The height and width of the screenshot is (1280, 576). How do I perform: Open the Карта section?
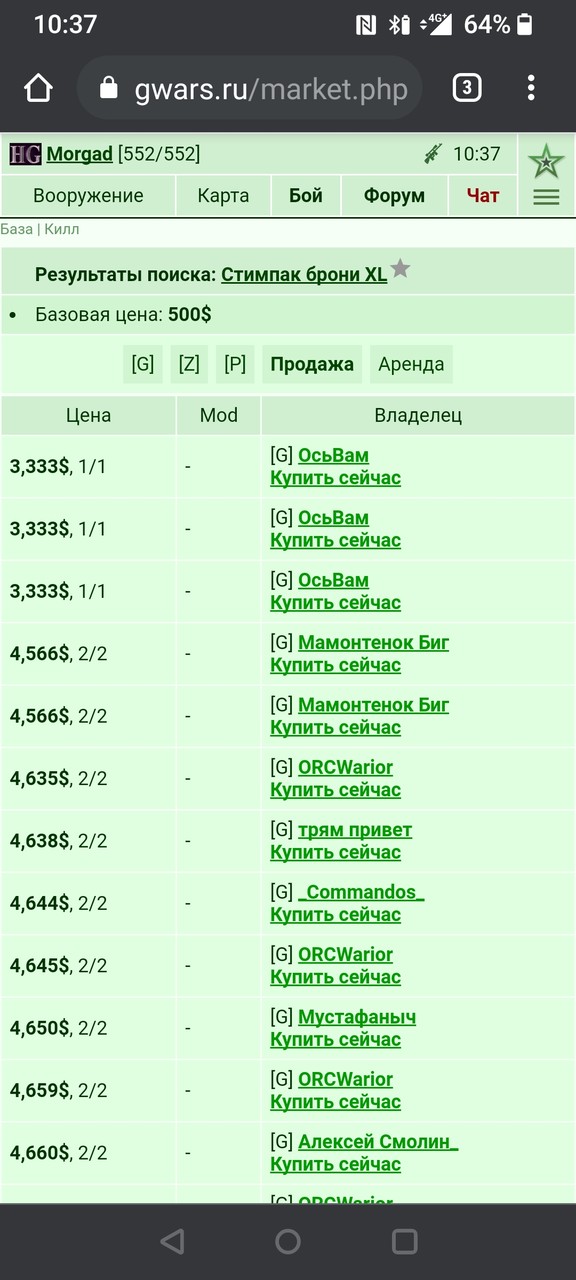(223, 196)
